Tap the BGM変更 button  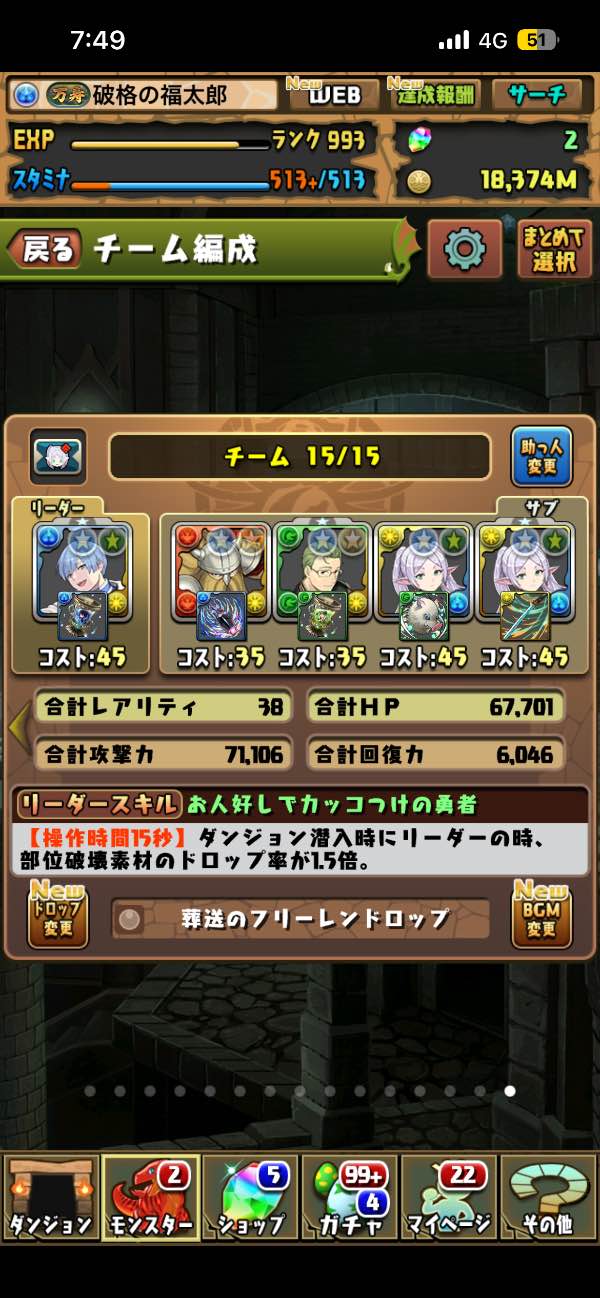[541, 915]
